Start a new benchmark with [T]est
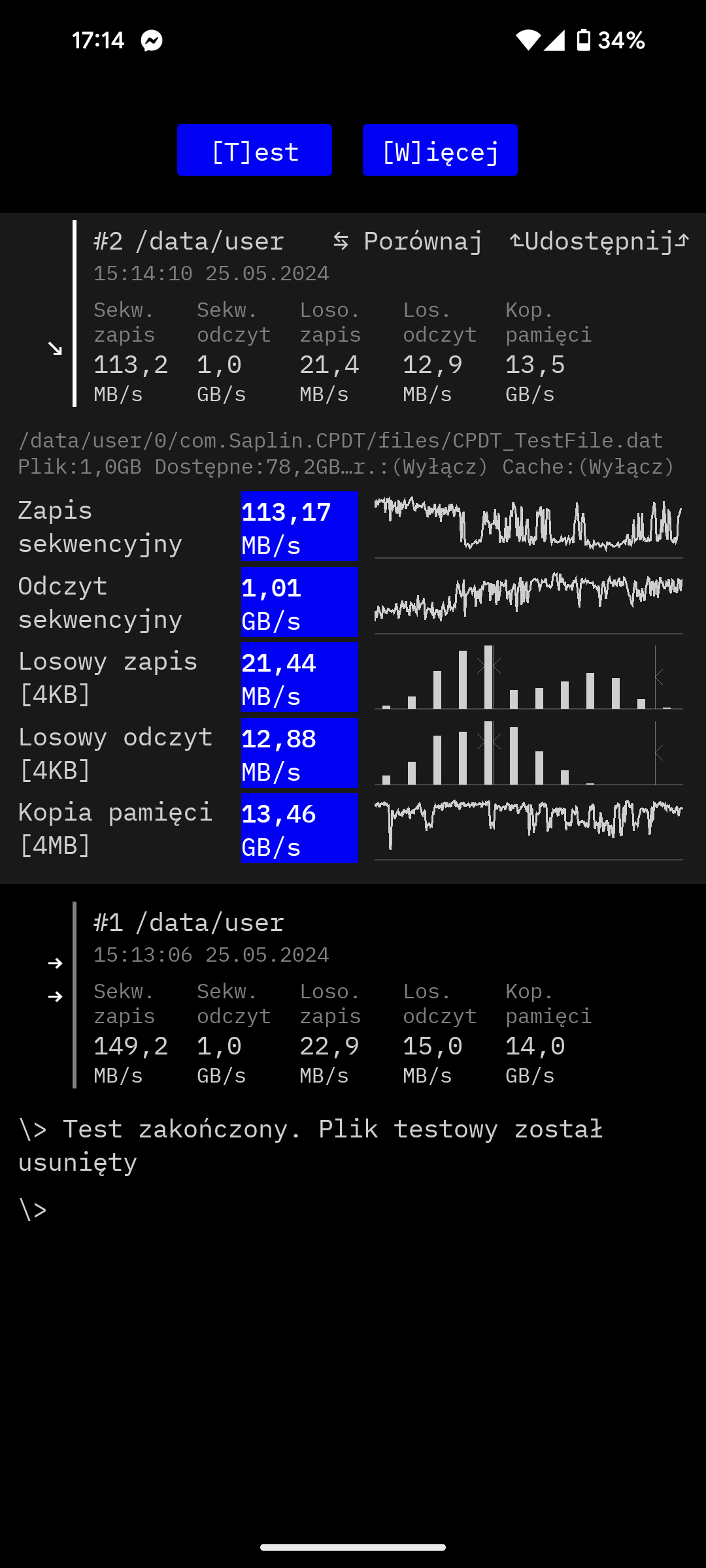 [x=254, y=150]
